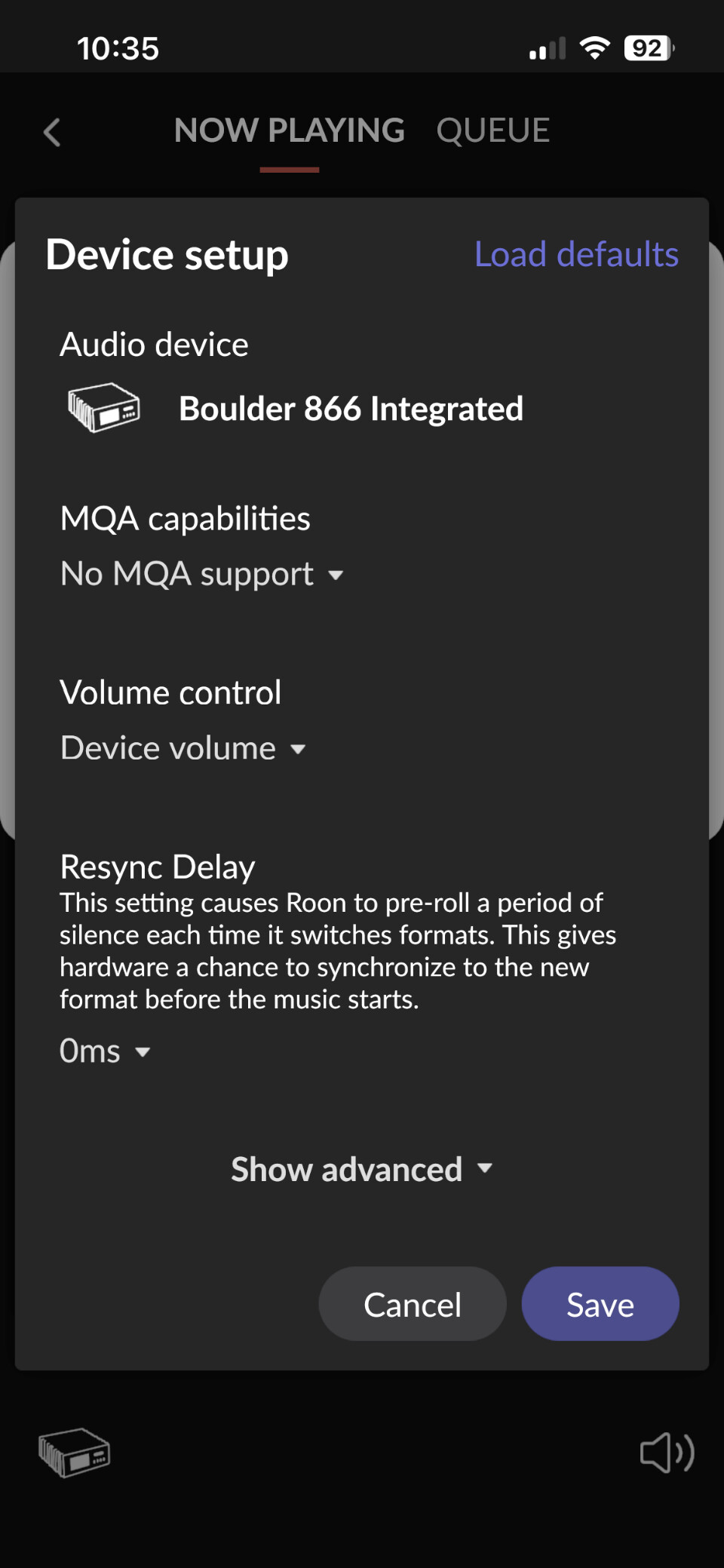Expand Show advanced settings
The width and height of the screenshot is (724, 1568).
click(362, 1169)
